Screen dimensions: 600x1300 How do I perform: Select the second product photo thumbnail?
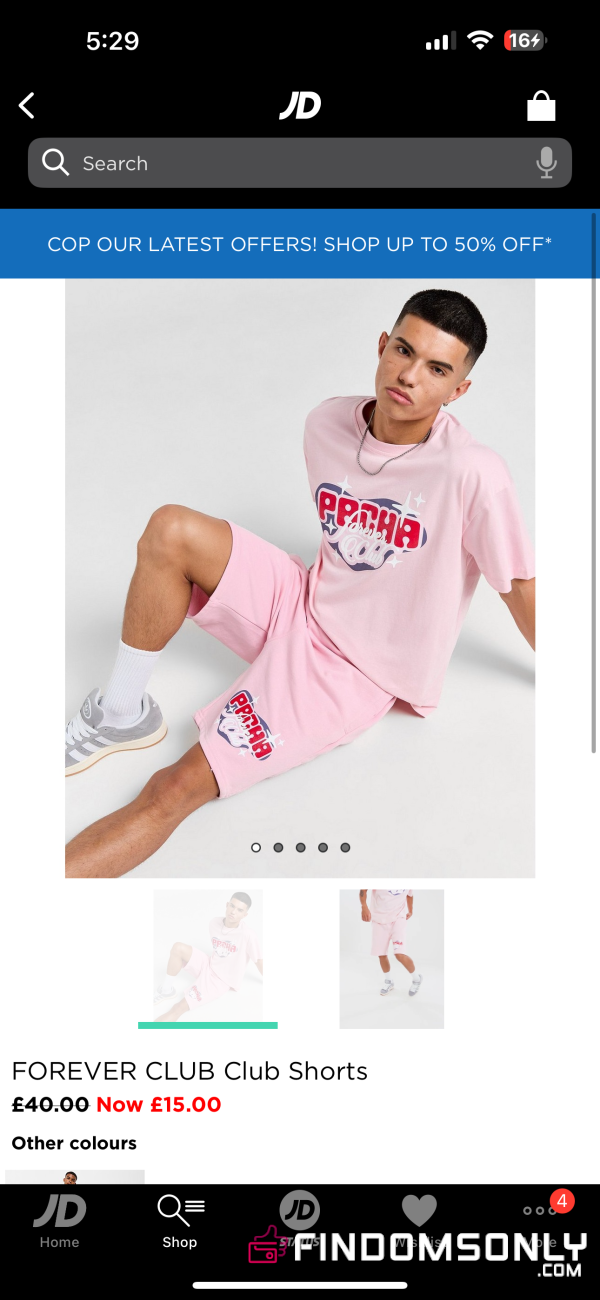click(391, 959)
